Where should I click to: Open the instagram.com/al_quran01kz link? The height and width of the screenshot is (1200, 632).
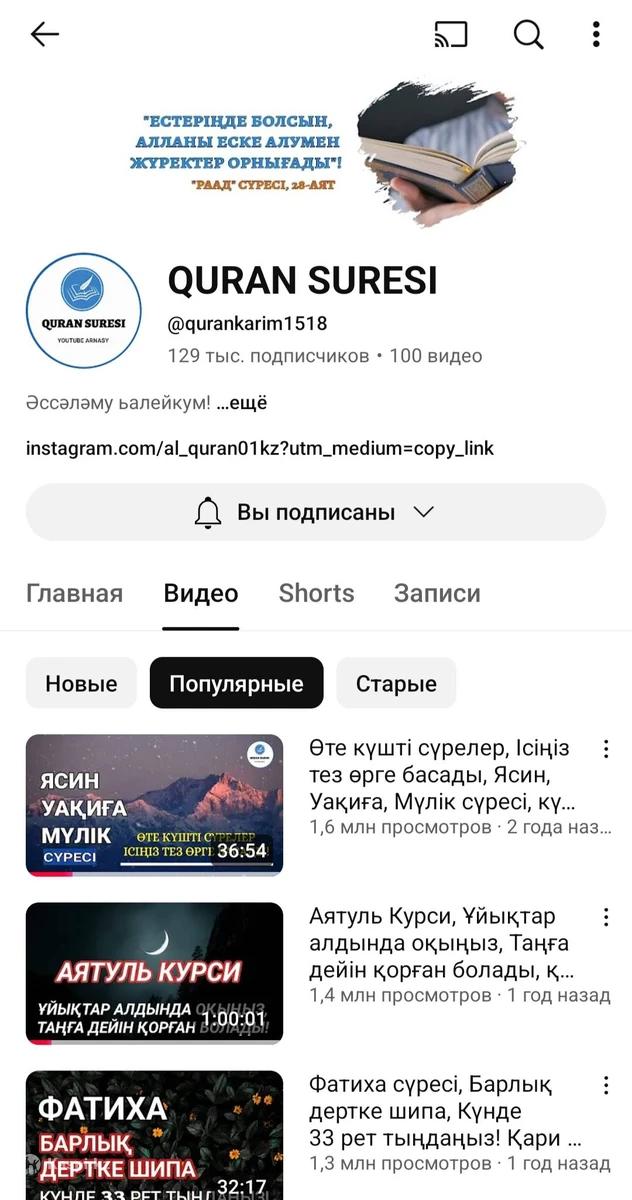pos(260,448)
